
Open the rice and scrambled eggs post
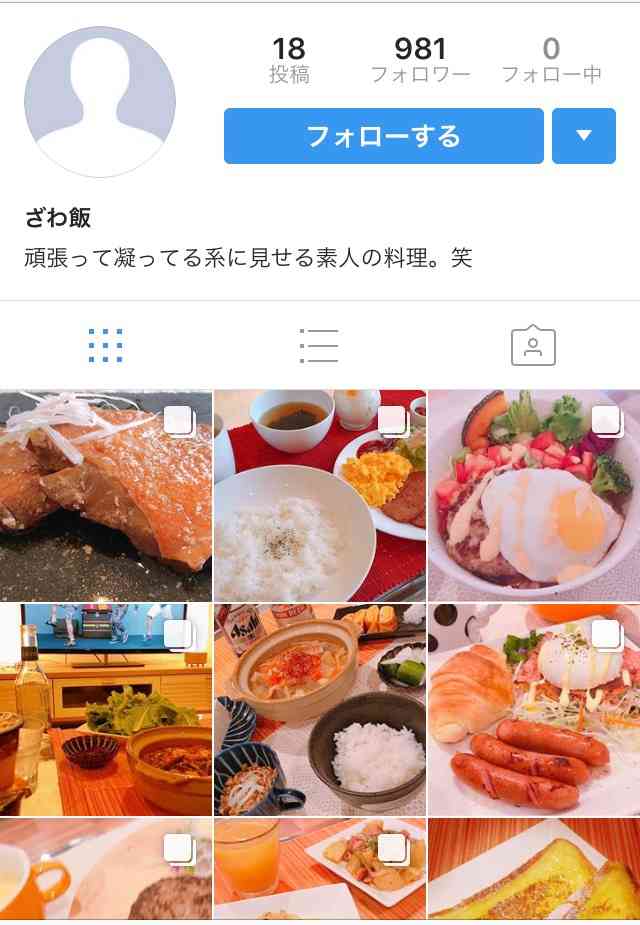(x=319, y=495)
